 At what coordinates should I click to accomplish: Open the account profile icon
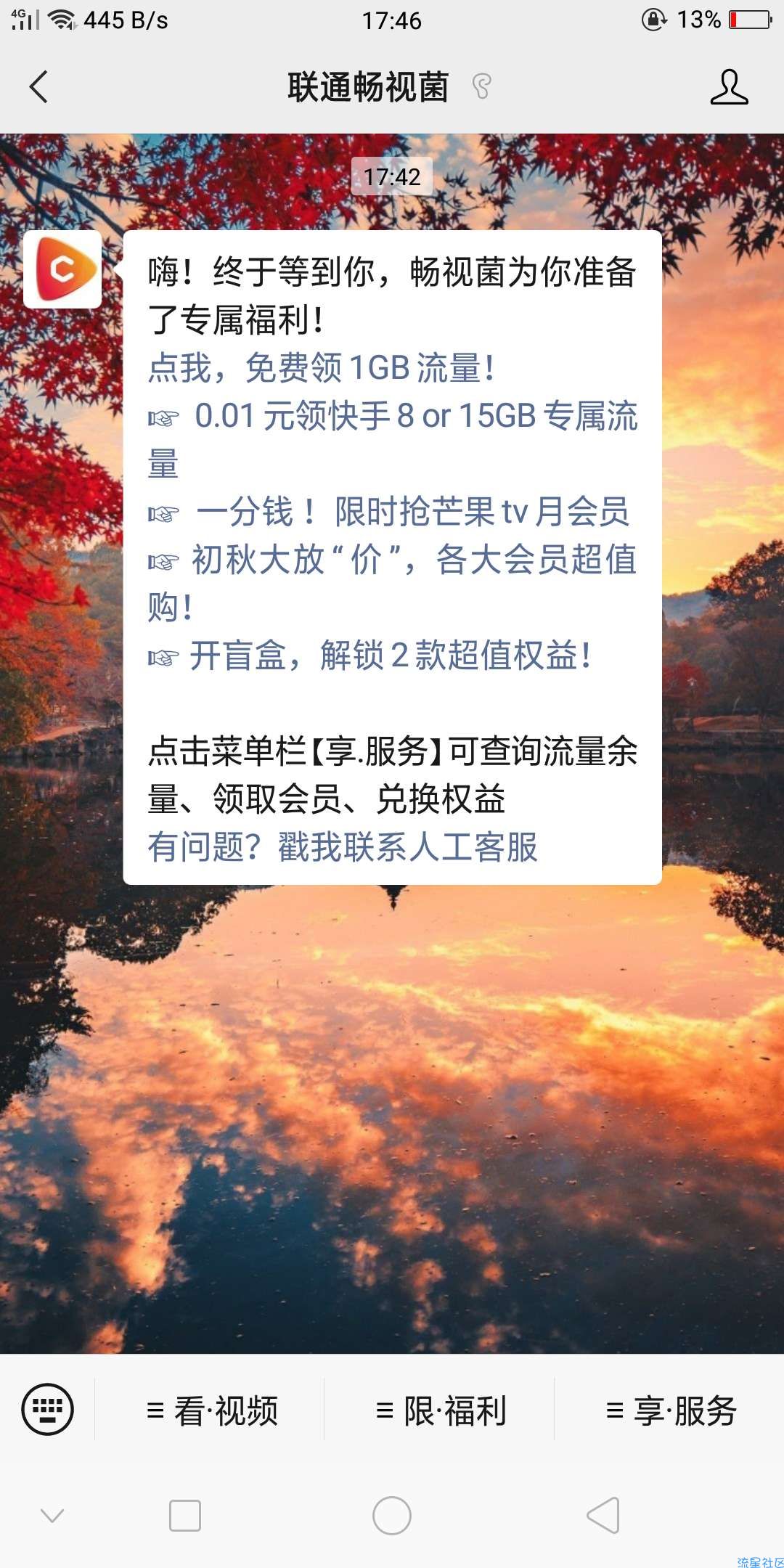728,87
